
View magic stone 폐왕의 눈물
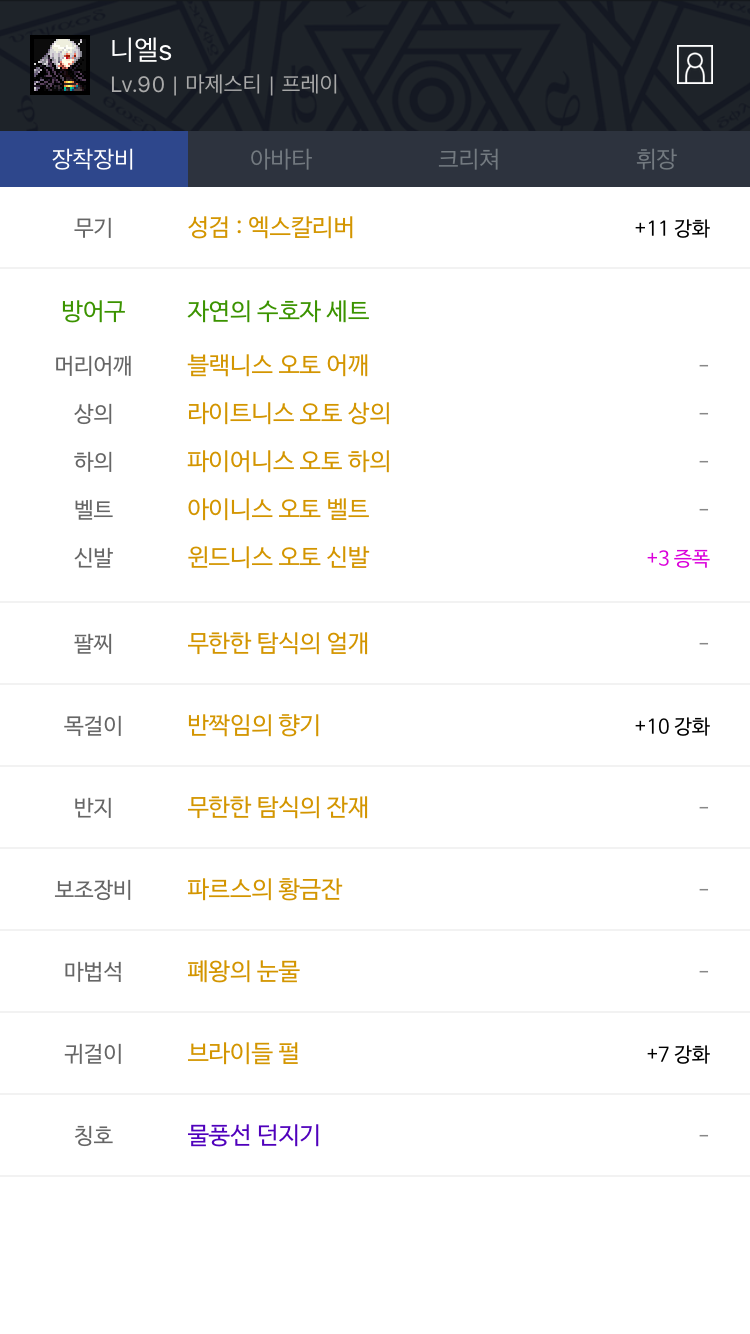point(243,971)
